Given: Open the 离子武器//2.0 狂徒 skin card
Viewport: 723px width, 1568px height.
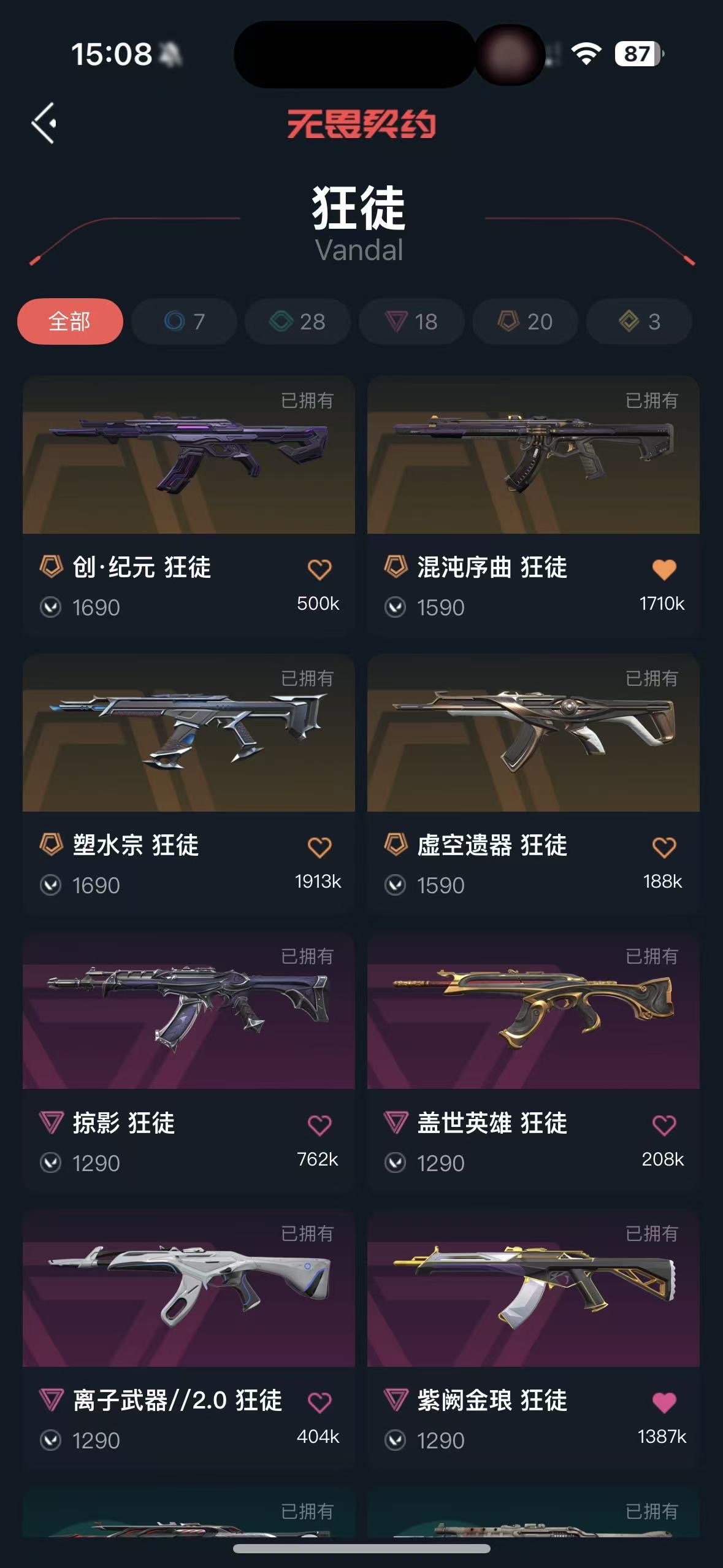Looking at the screenshot, I should click(188, 1288).
